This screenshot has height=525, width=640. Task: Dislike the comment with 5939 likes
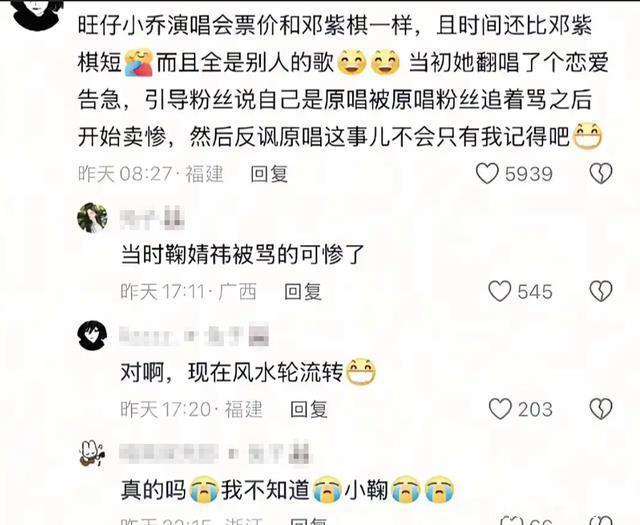(x=600, y=174)
